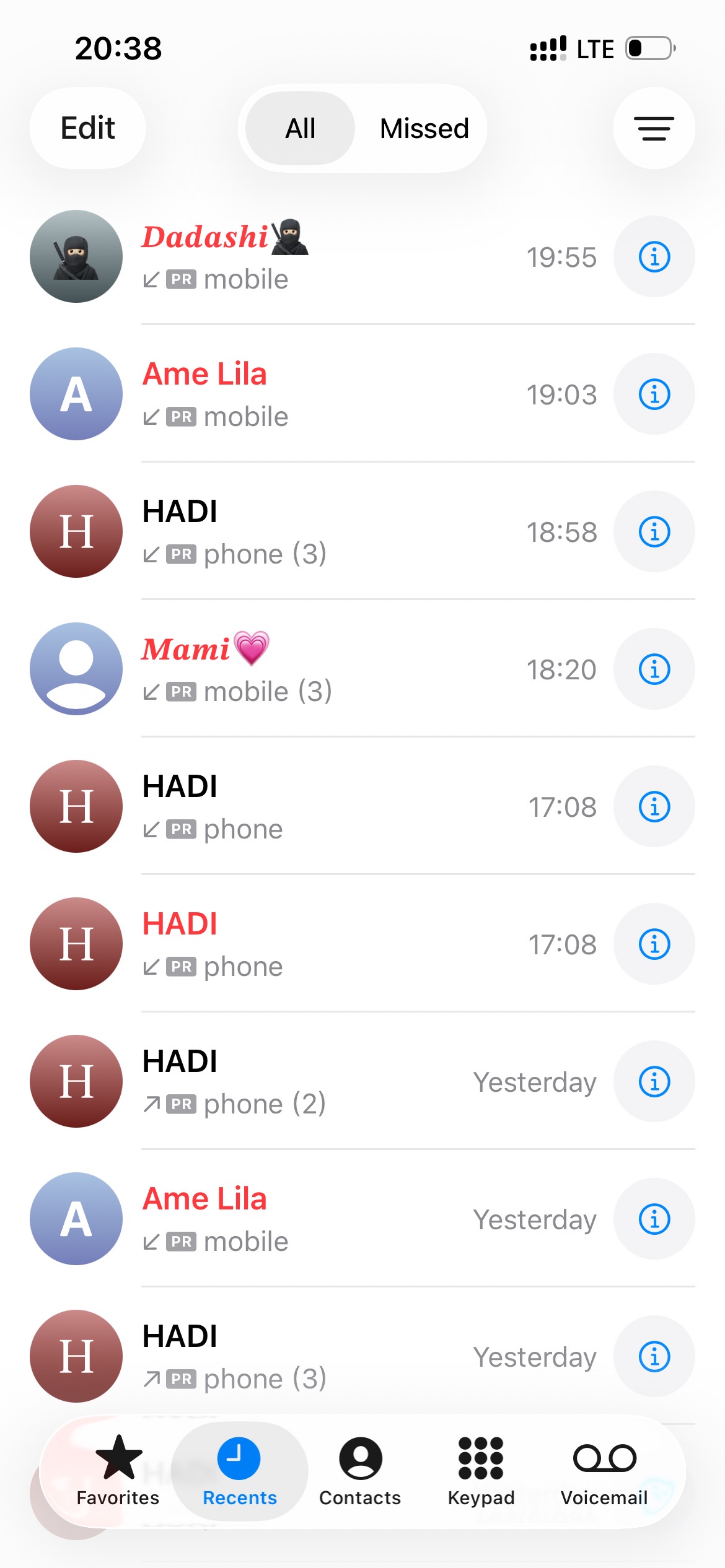Open info for Dadashi's 19:55 call
The image size is (725, 1568).
pos(654,256)
